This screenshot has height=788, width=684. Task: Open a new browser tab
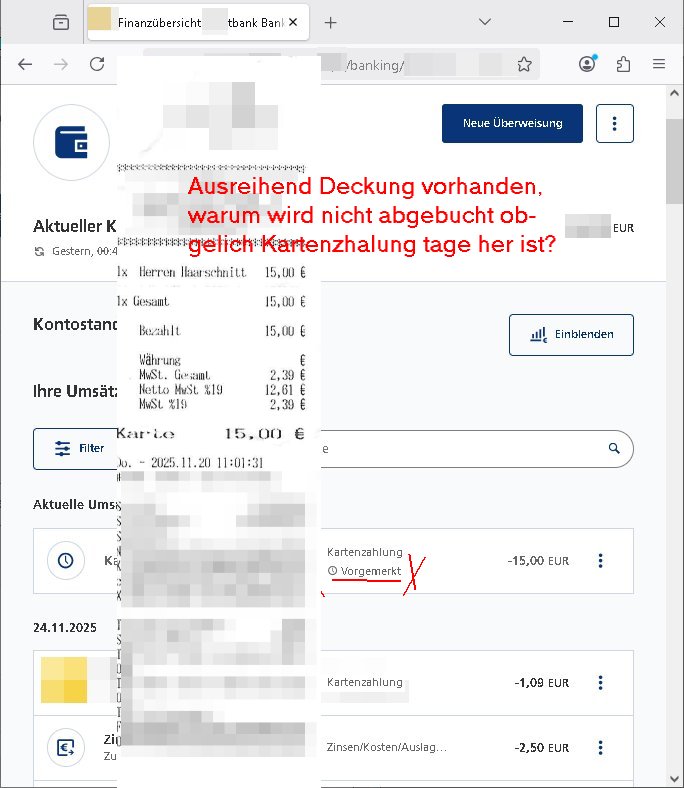(x=331, y=22)
